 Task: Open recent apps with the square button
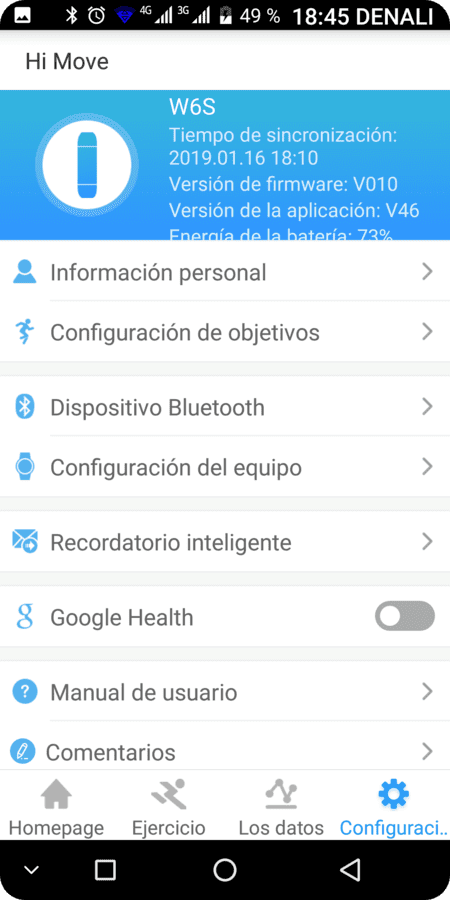pyautogui.click(x=105, y=870)
